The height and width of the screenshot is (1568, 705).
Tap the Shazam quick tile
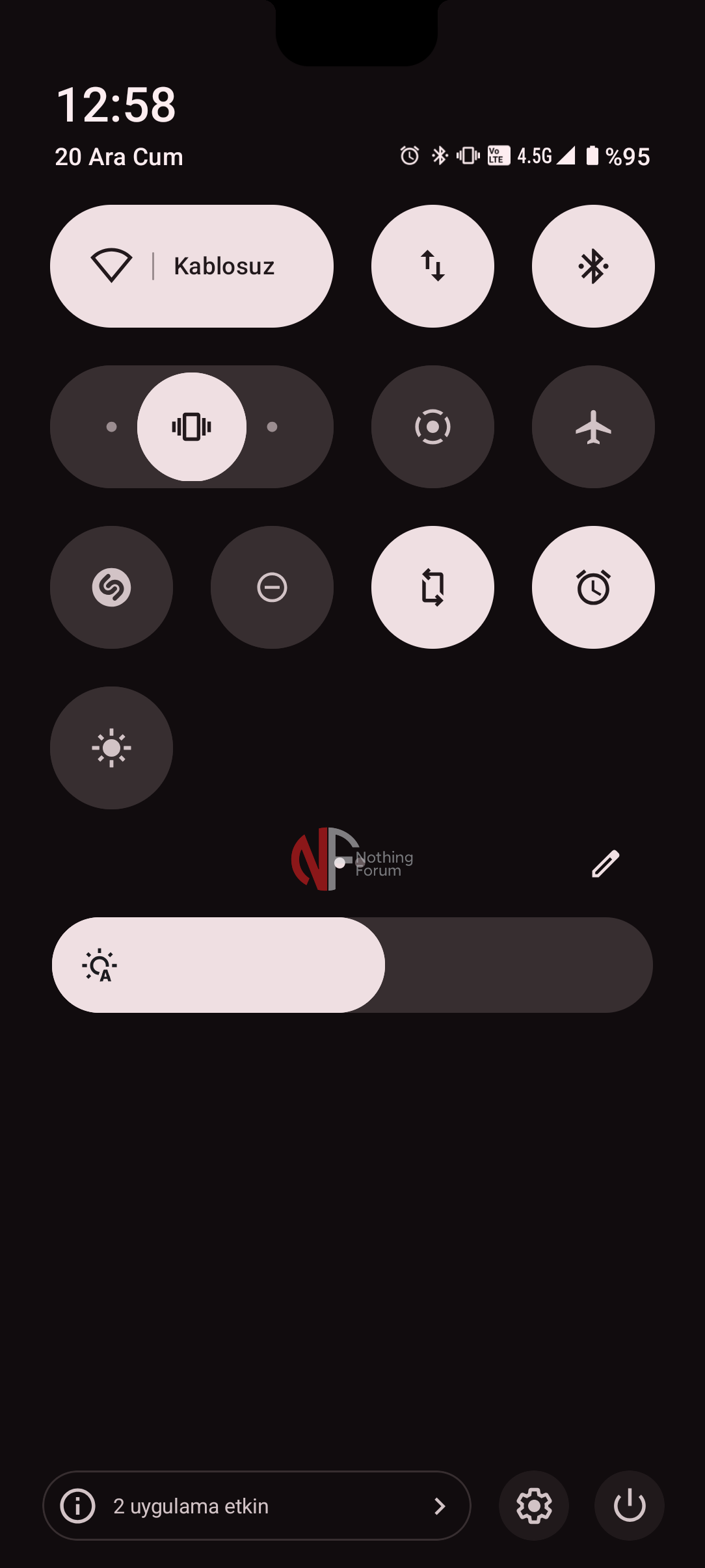(x=111, y=587)
